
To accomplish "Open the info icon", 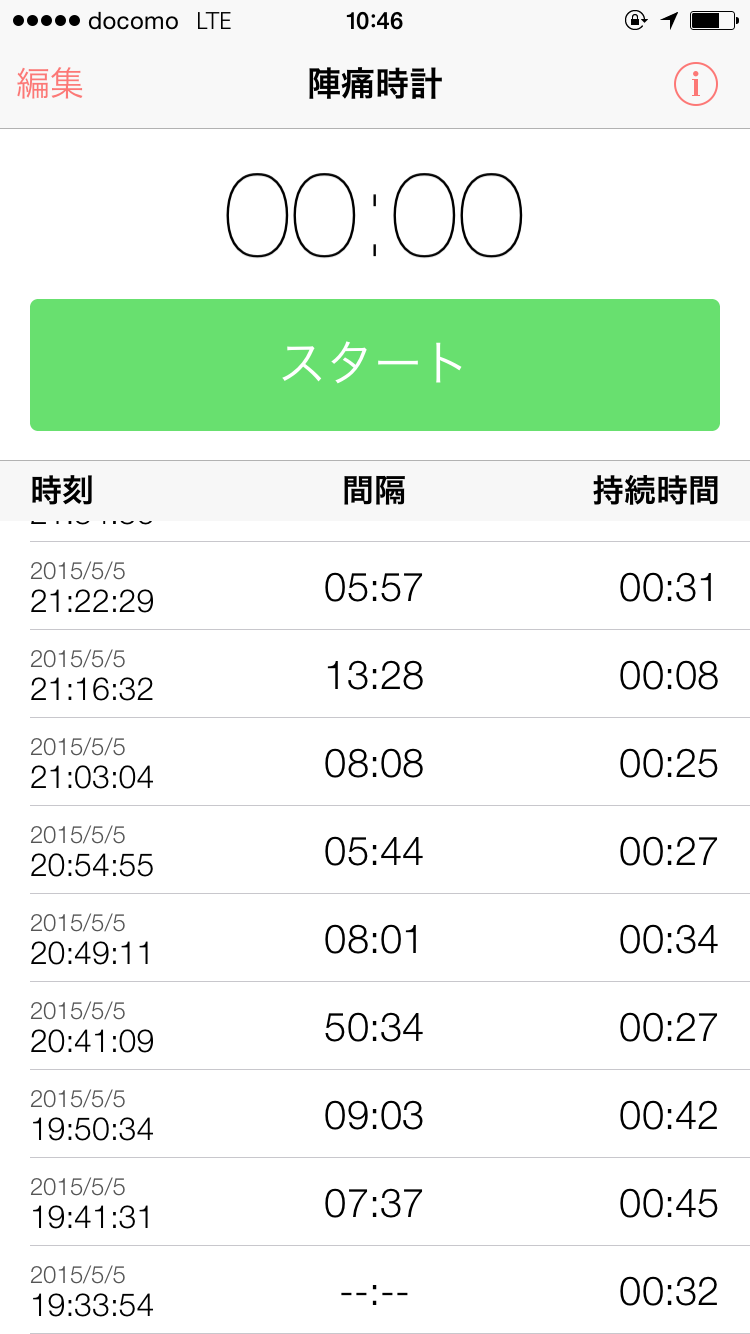I will (x=695, y=84).
